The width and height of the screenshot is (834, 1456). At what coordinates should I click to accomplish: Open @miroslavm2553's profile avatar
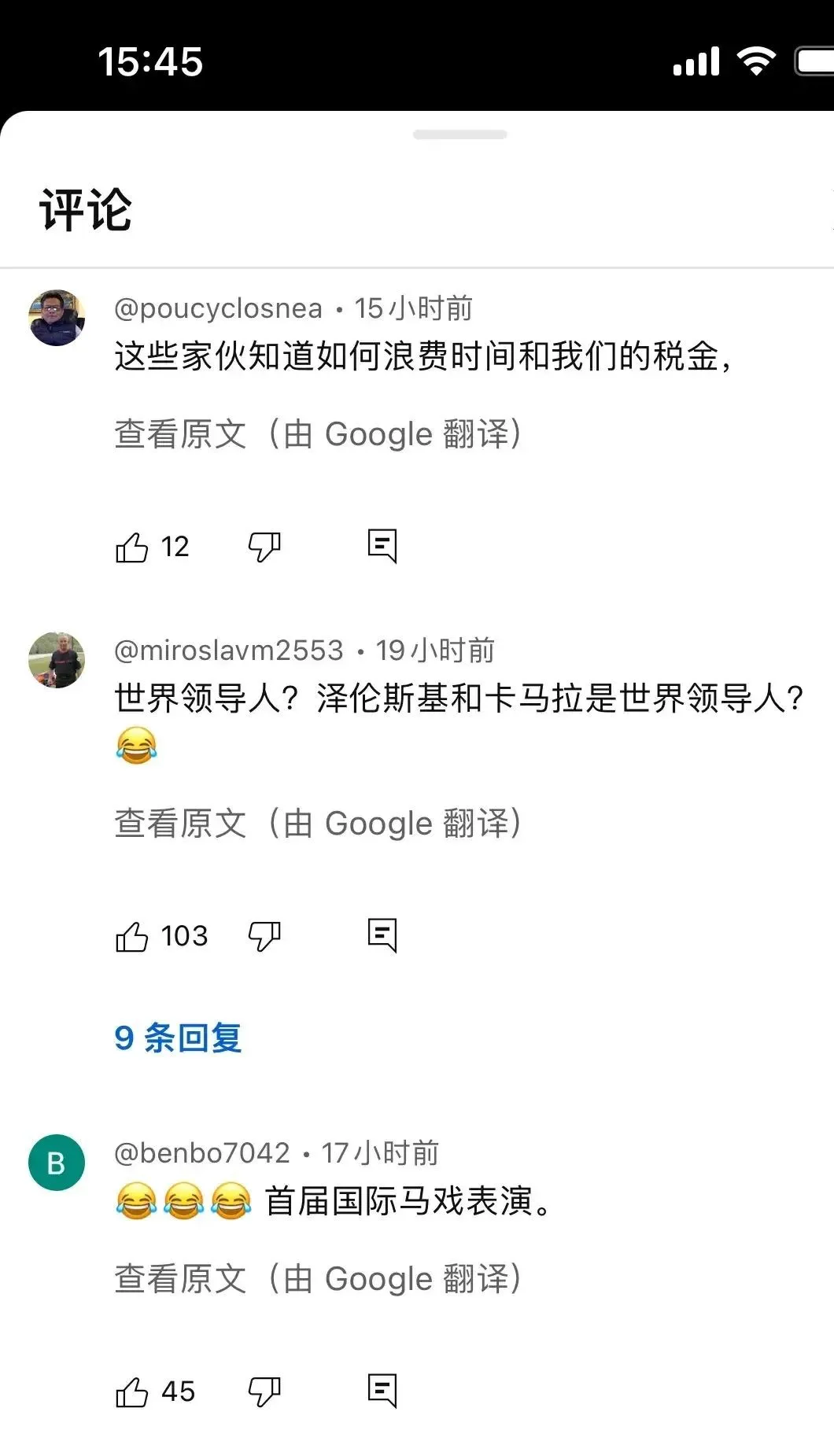click(x=57, y=660)
